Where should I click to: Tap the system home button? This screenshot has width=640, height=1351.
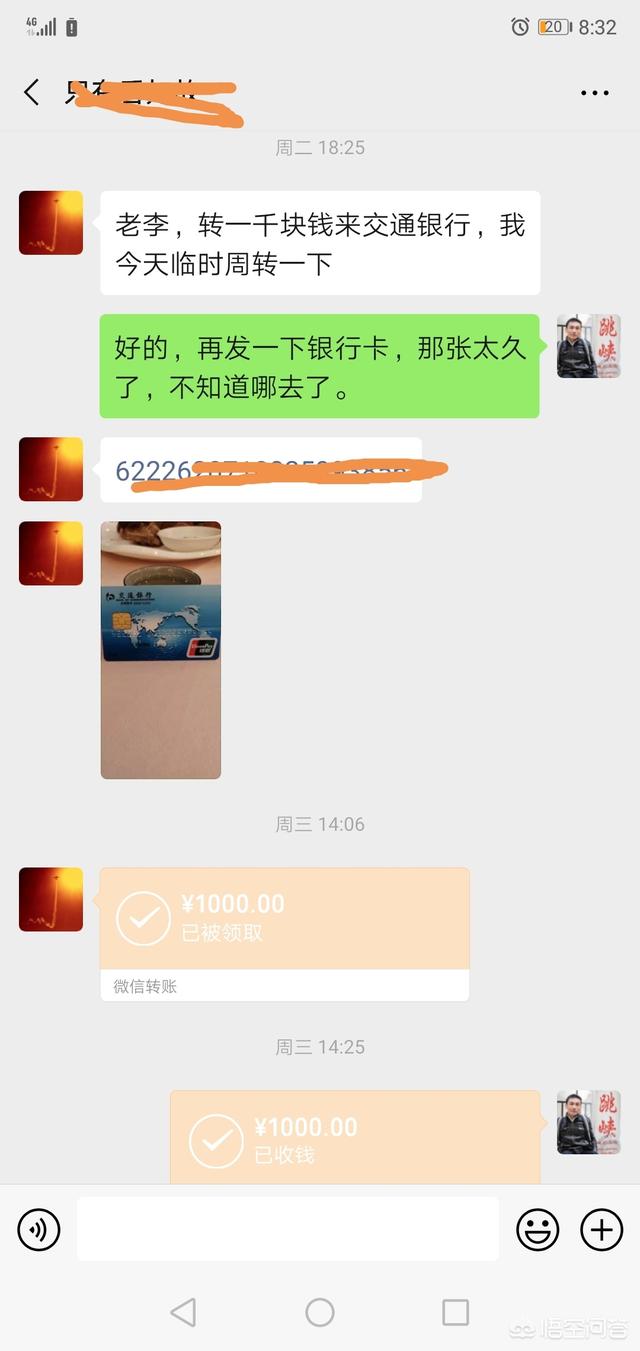[x=320, y=1312]
